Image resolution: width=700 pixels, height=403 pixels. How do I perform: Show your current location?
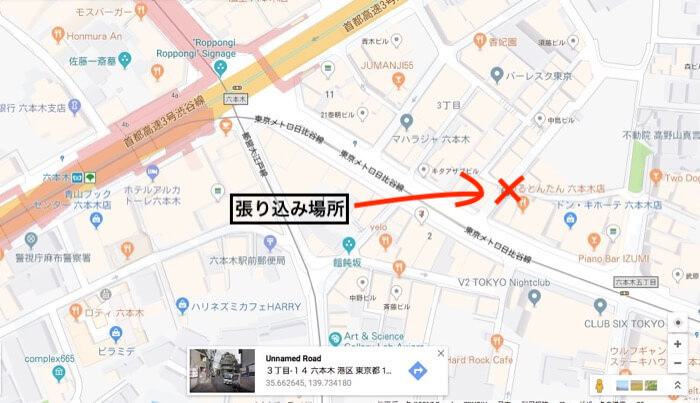[x=679, y=322]
